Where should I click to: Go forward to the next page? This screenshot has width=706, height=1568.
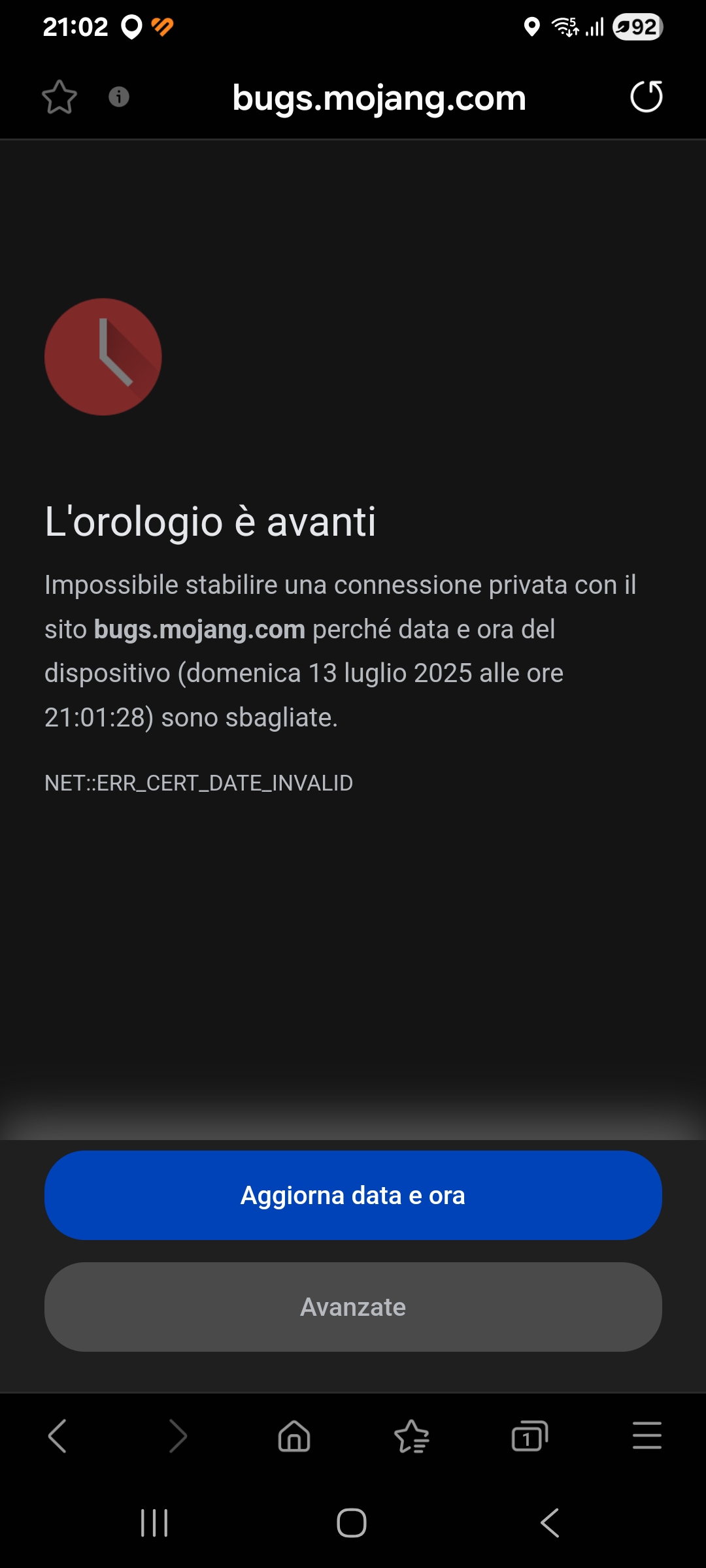pos(177,1436)
